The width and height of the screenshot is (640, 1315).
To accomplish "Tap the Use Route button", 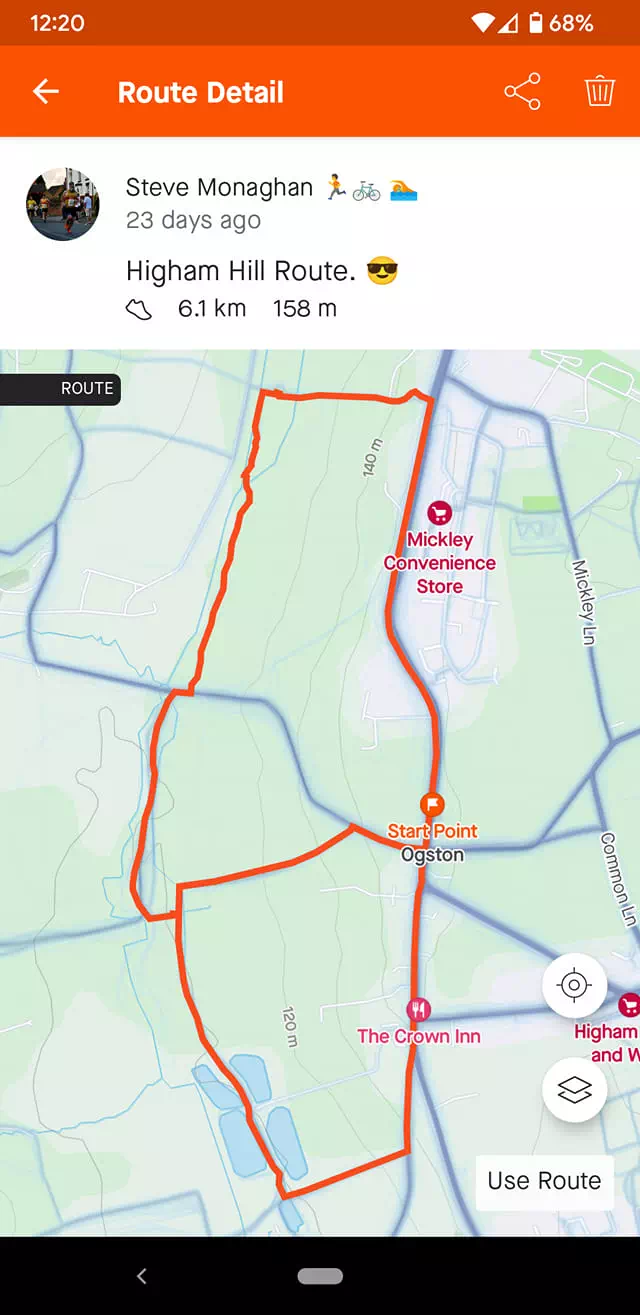I will pos(544,1180).
